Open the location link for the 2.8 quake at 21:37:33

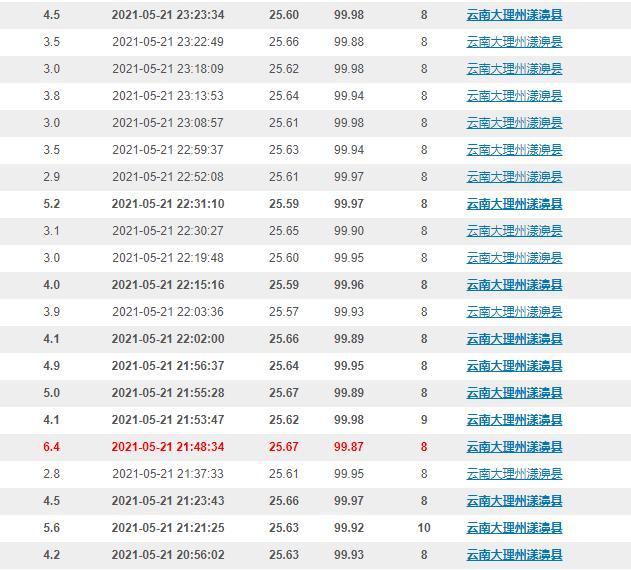click(x=514, y=474)
